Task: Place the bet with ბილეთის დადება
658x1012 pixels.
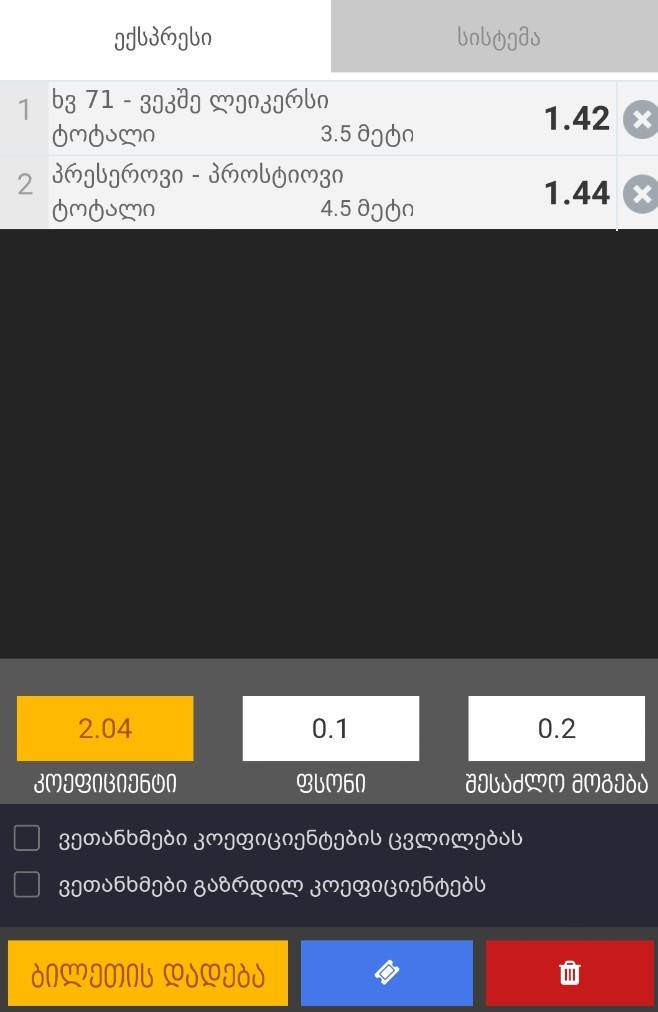Action: pos(148,973)
